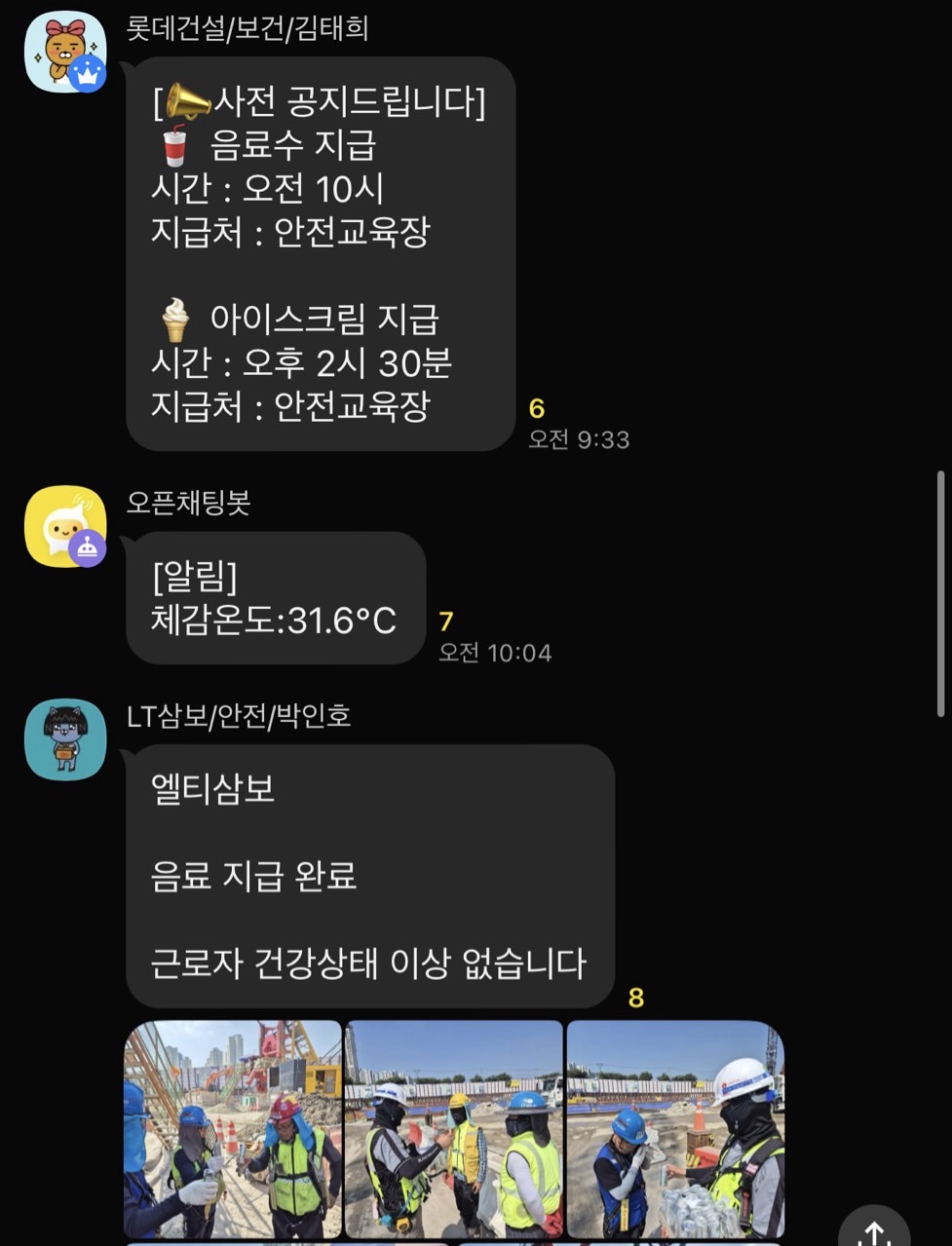Open 롯데건설/보건/김태희's profile picture

(x=64, y=53)
